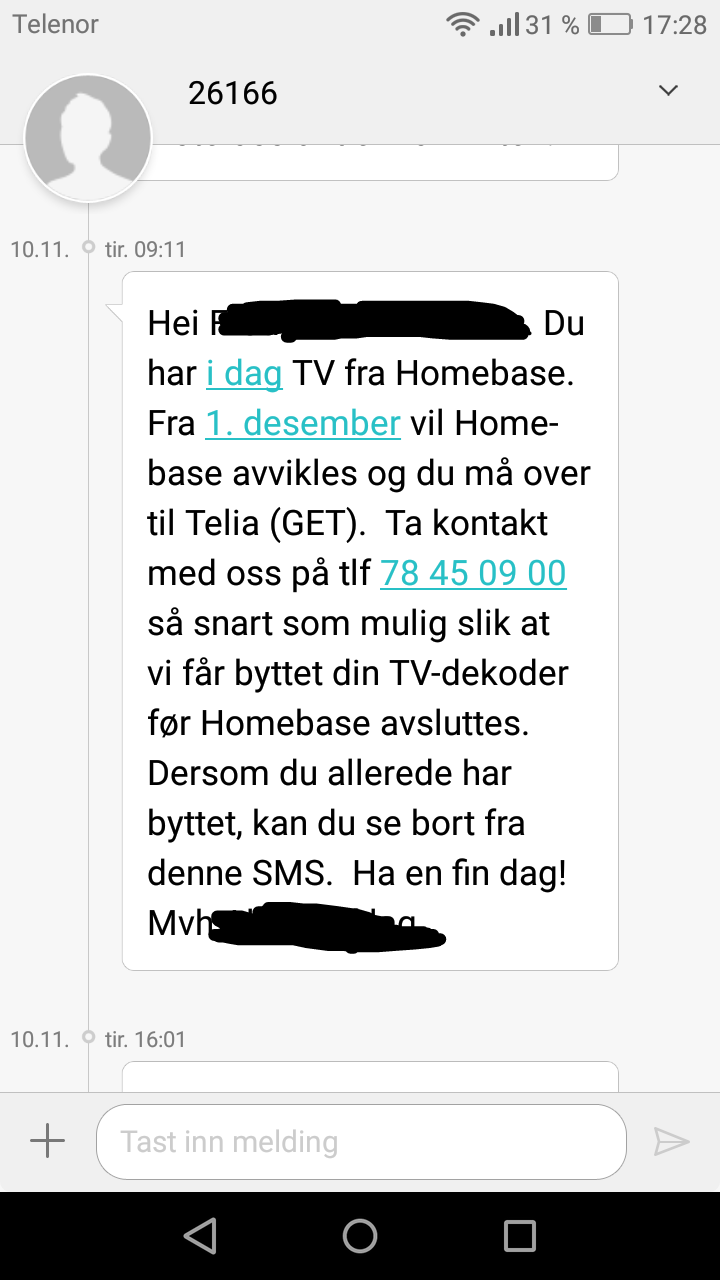Call the phone number 78 45 09 00

[473, 573]
